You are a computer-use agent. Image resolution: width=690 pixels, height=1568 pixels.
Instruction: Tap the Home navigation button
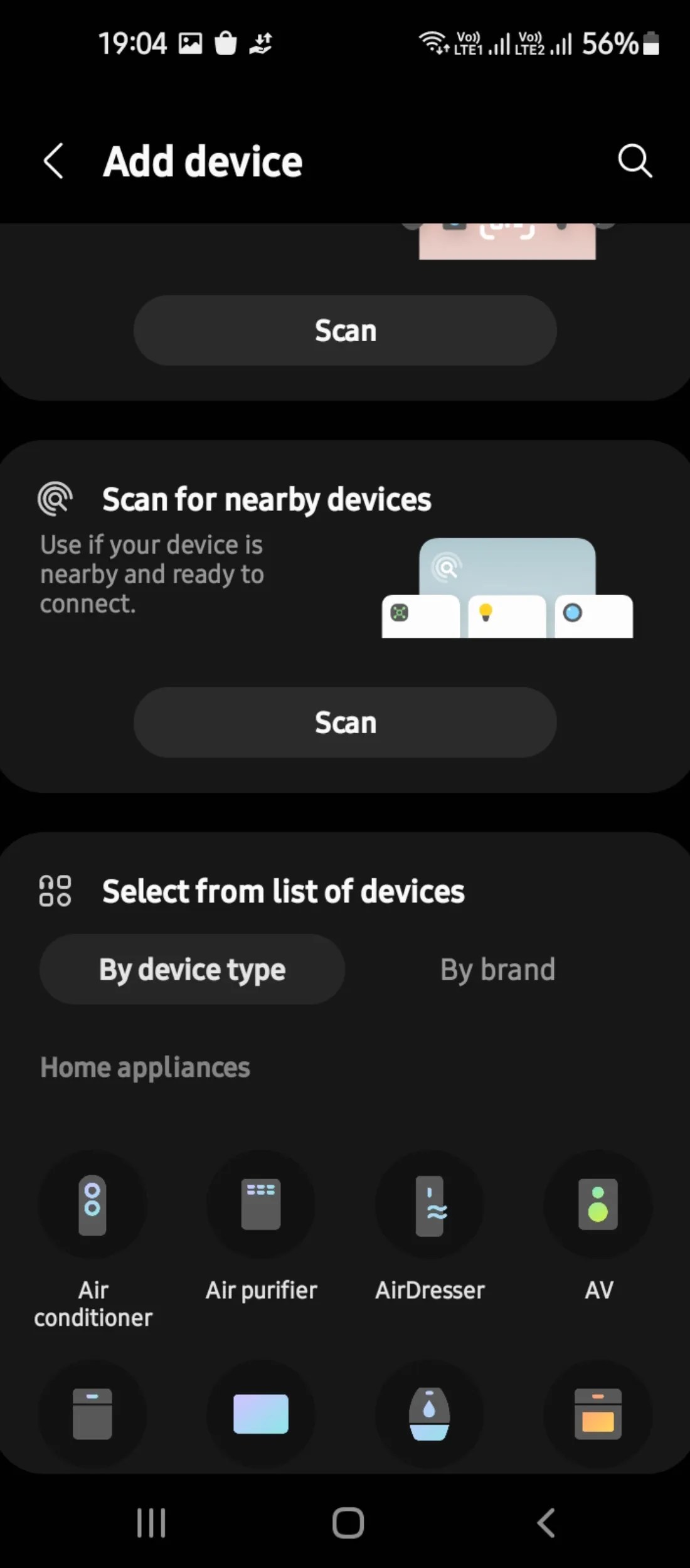click(x=345, y=1522)
